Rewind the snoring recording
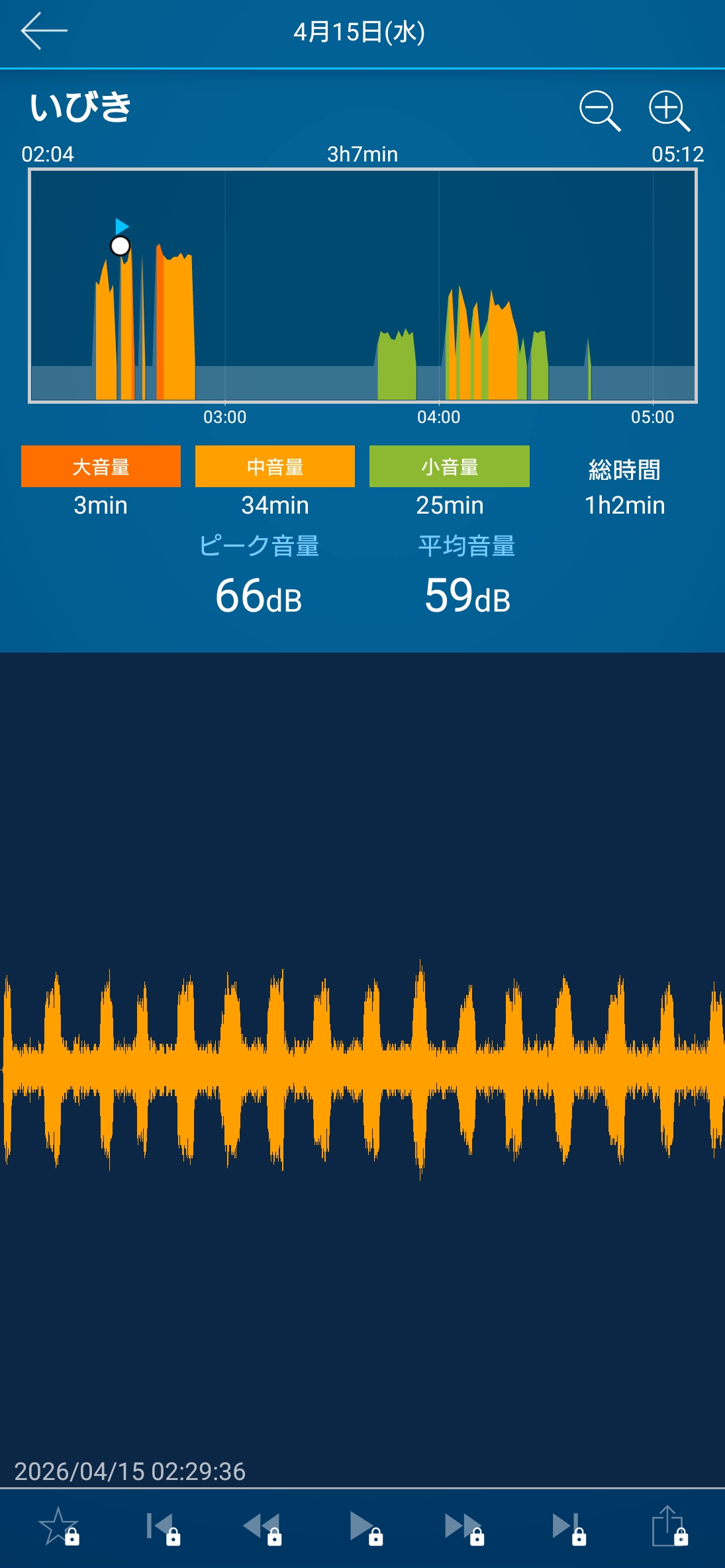Screen dimensions: 725x1568 click(262, 1526)
